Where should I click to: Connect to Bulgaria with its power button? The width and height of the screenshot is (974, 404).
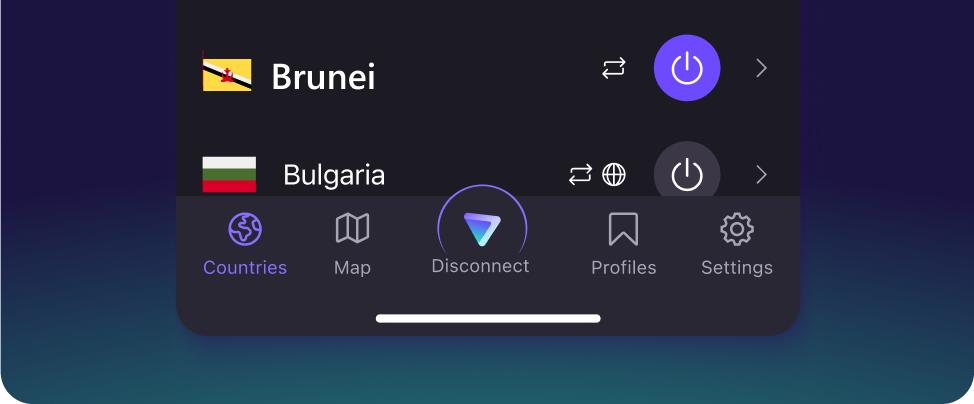pos(687,175)
